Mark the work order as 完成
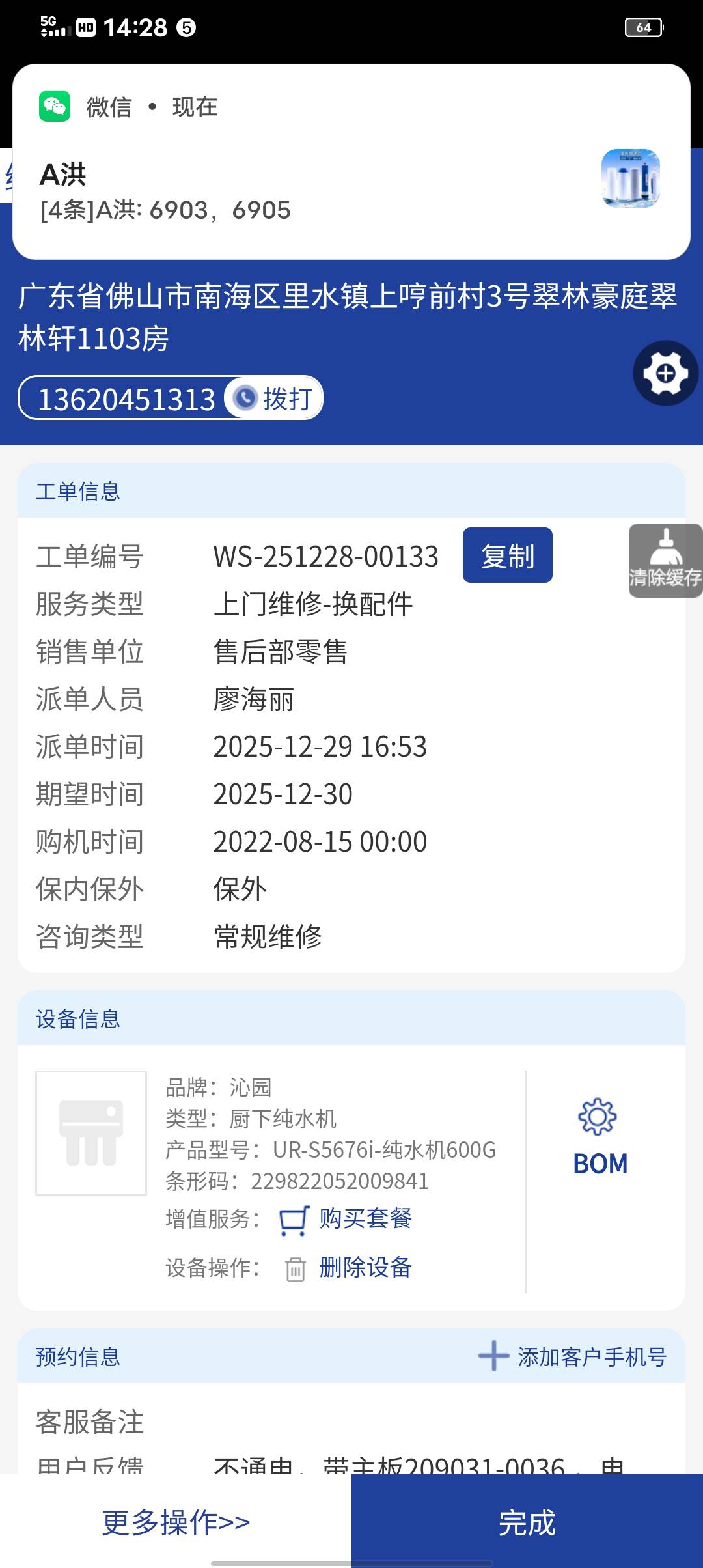 click(x=527, y=1522)
